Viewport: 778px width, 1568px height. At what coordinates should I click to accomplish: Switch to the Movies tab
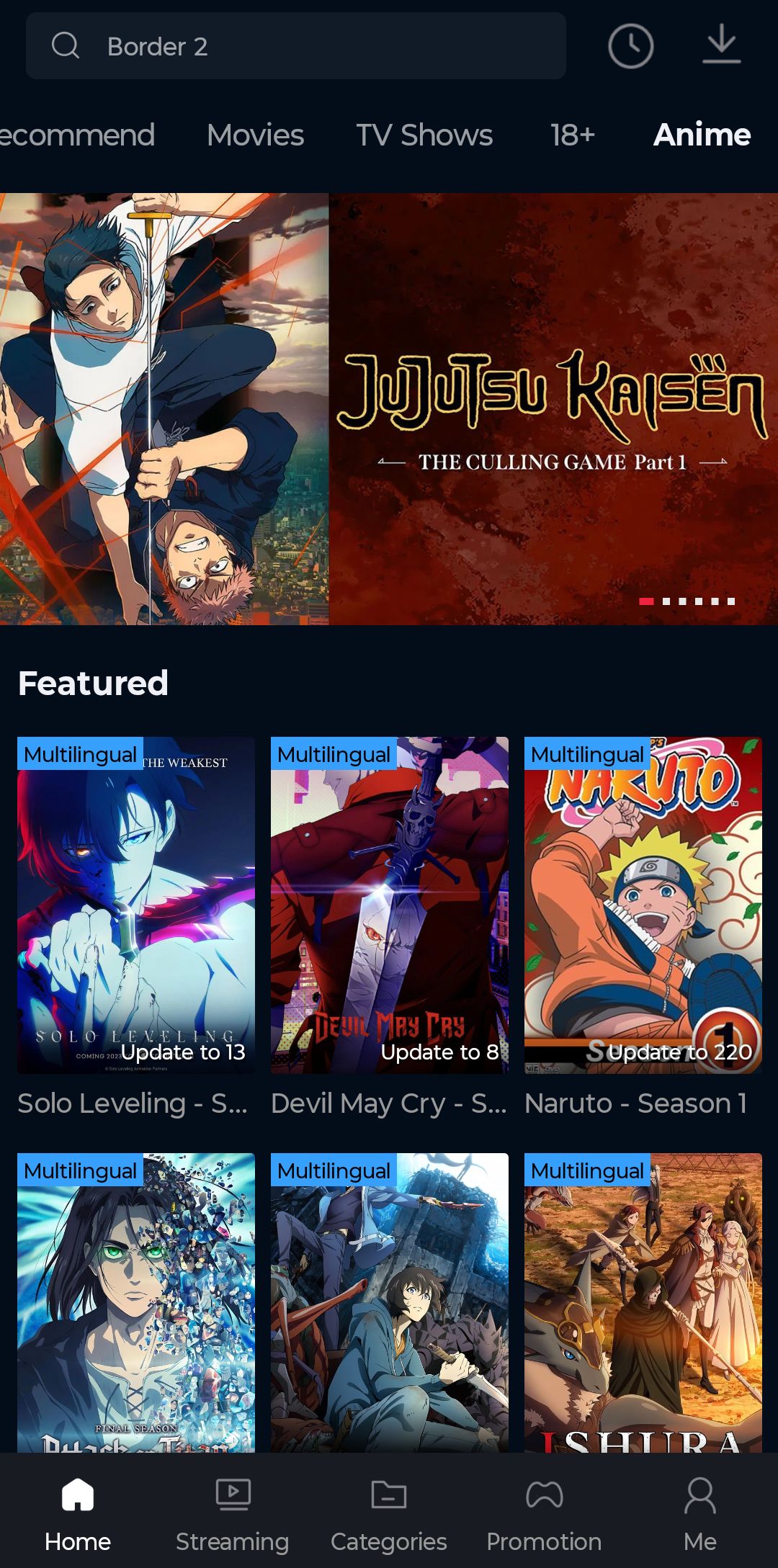click(255, 135)
